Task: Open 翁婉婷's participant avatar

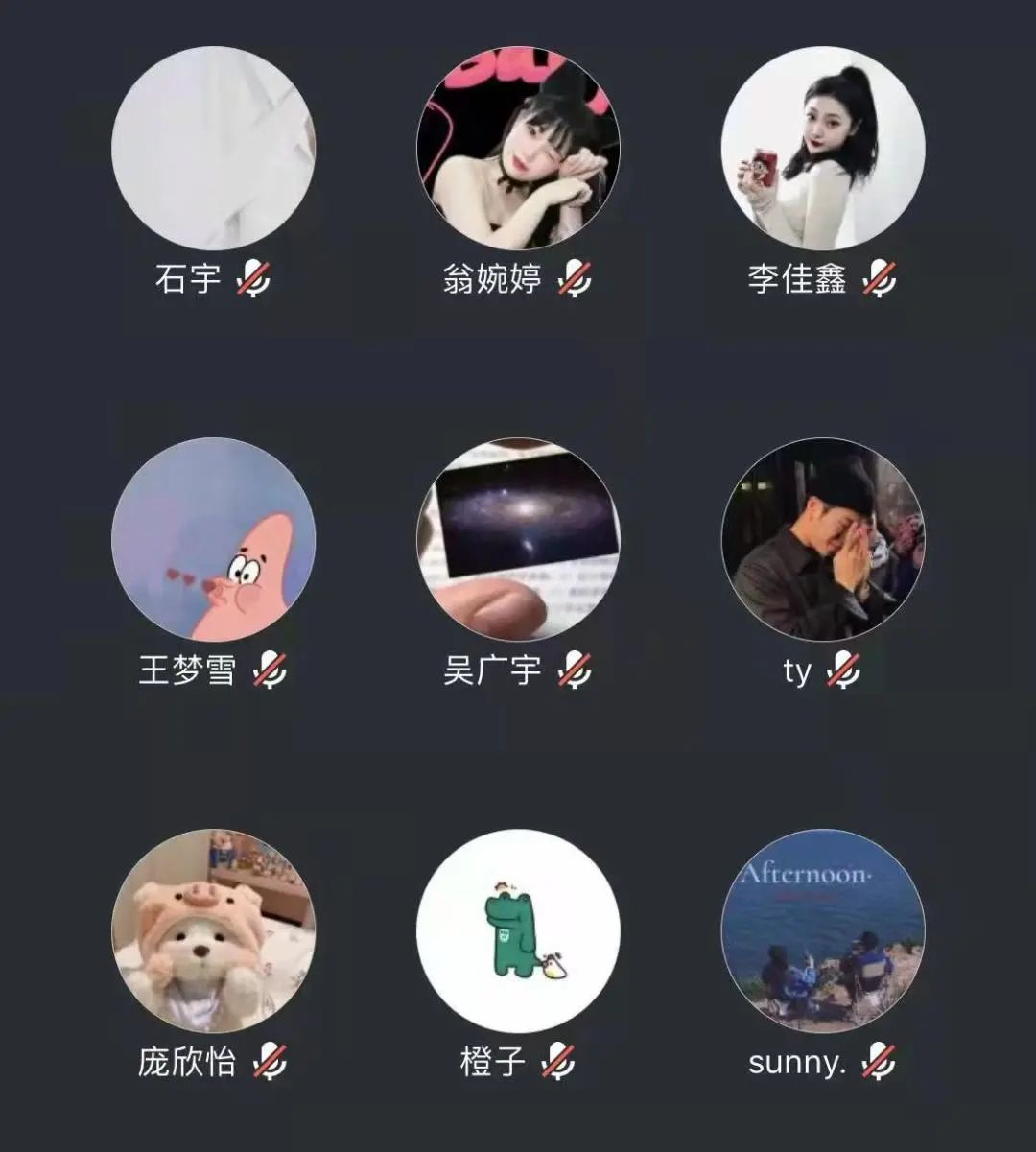Action: pyautogui.click(x=518, y=149)
